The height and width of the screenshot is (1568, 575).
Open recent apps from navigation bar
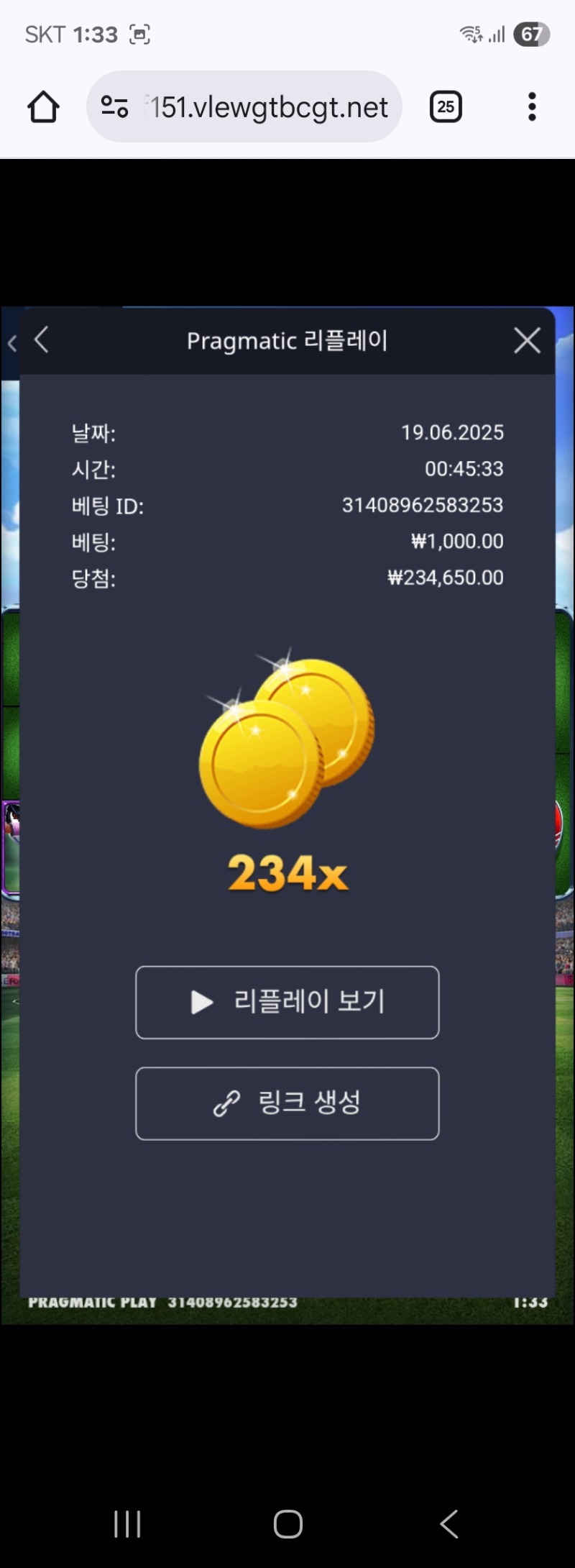point(127,1523)
